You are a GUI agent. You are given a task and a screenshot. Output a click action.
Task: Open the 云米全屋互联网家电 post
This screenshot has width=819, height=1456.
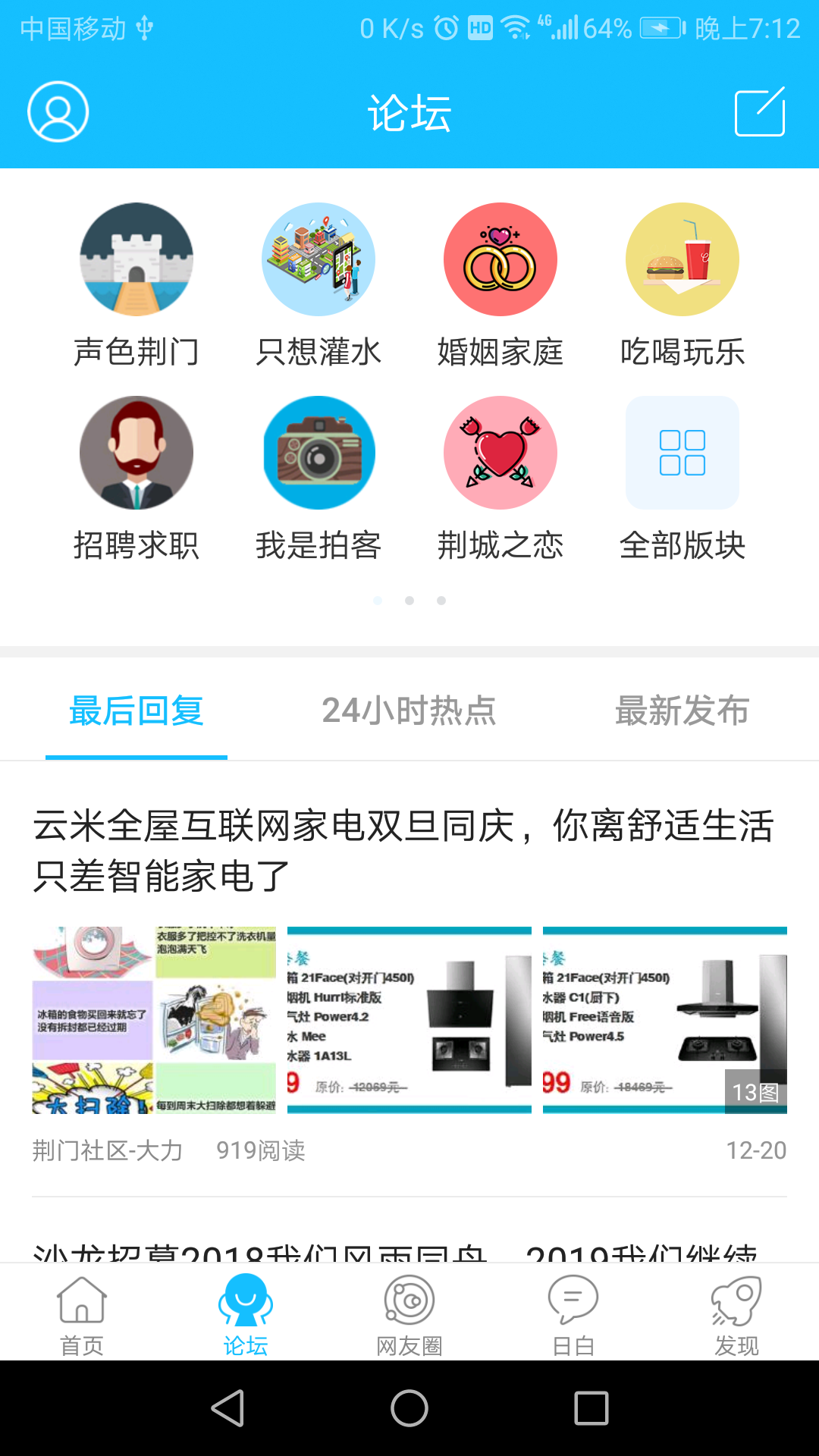(x=403, y=851)
